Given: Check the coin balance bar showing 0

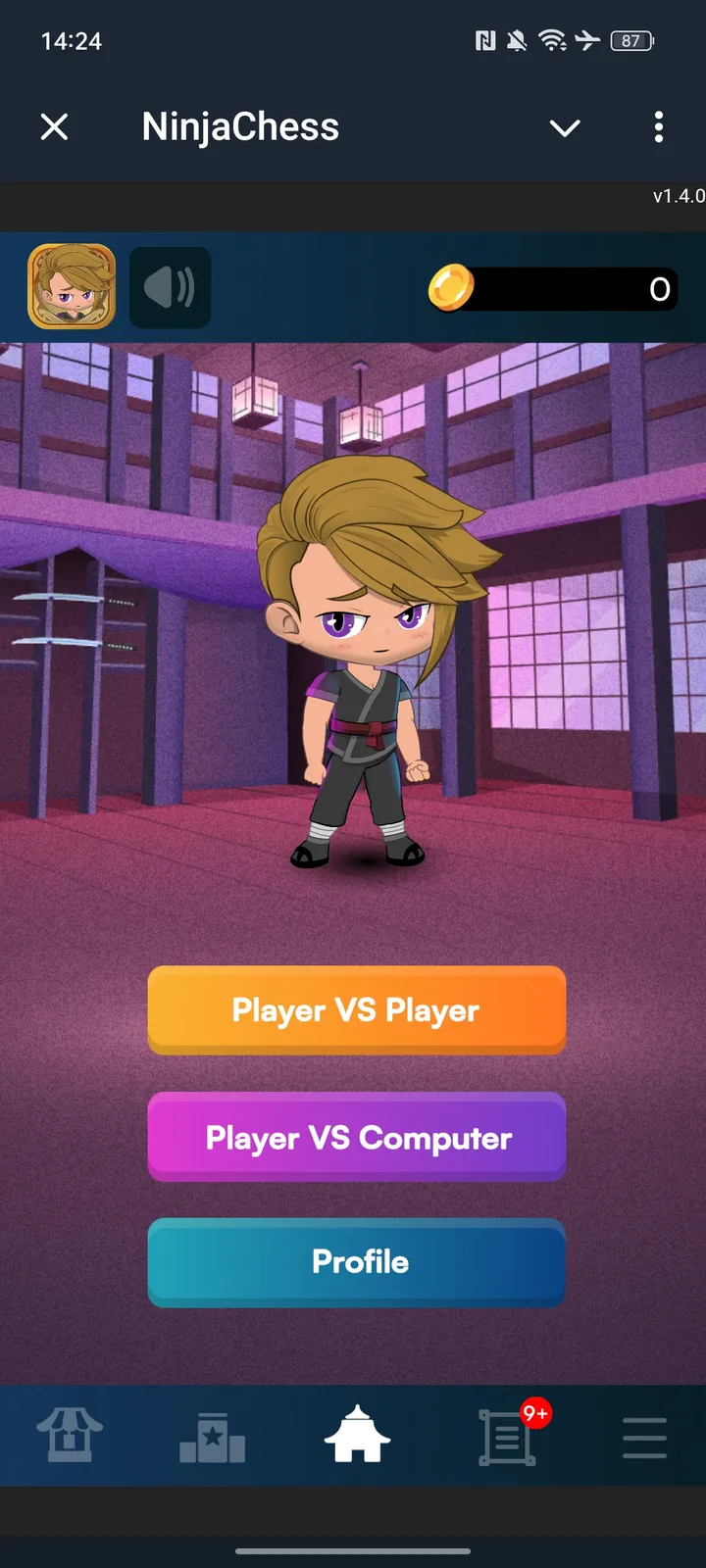Looking at the screenshot, I should tap(554, 289).
